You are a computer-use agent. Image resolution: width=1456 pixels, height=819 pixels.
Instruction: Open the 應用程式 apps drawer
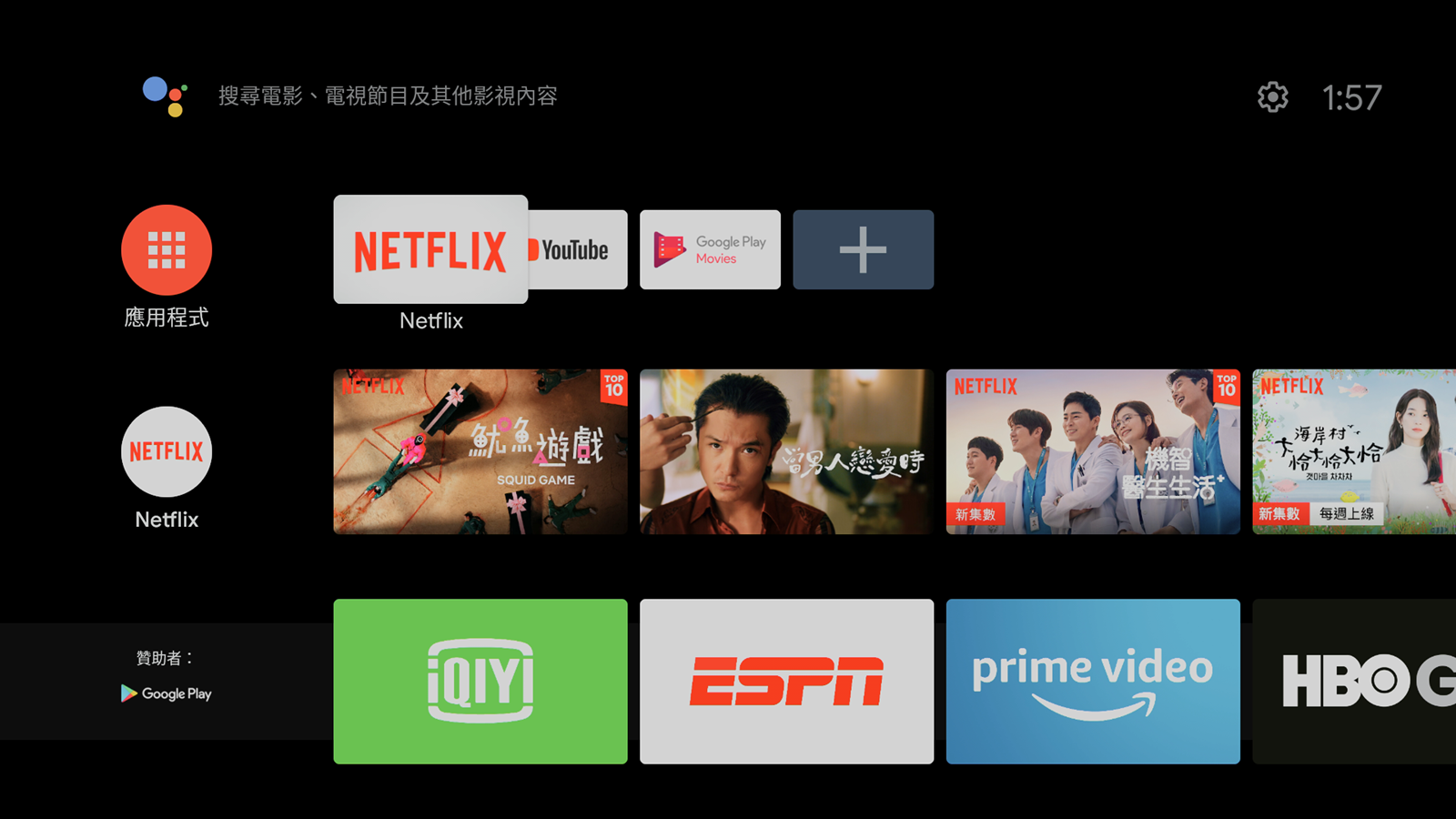[x=167, y=250]
